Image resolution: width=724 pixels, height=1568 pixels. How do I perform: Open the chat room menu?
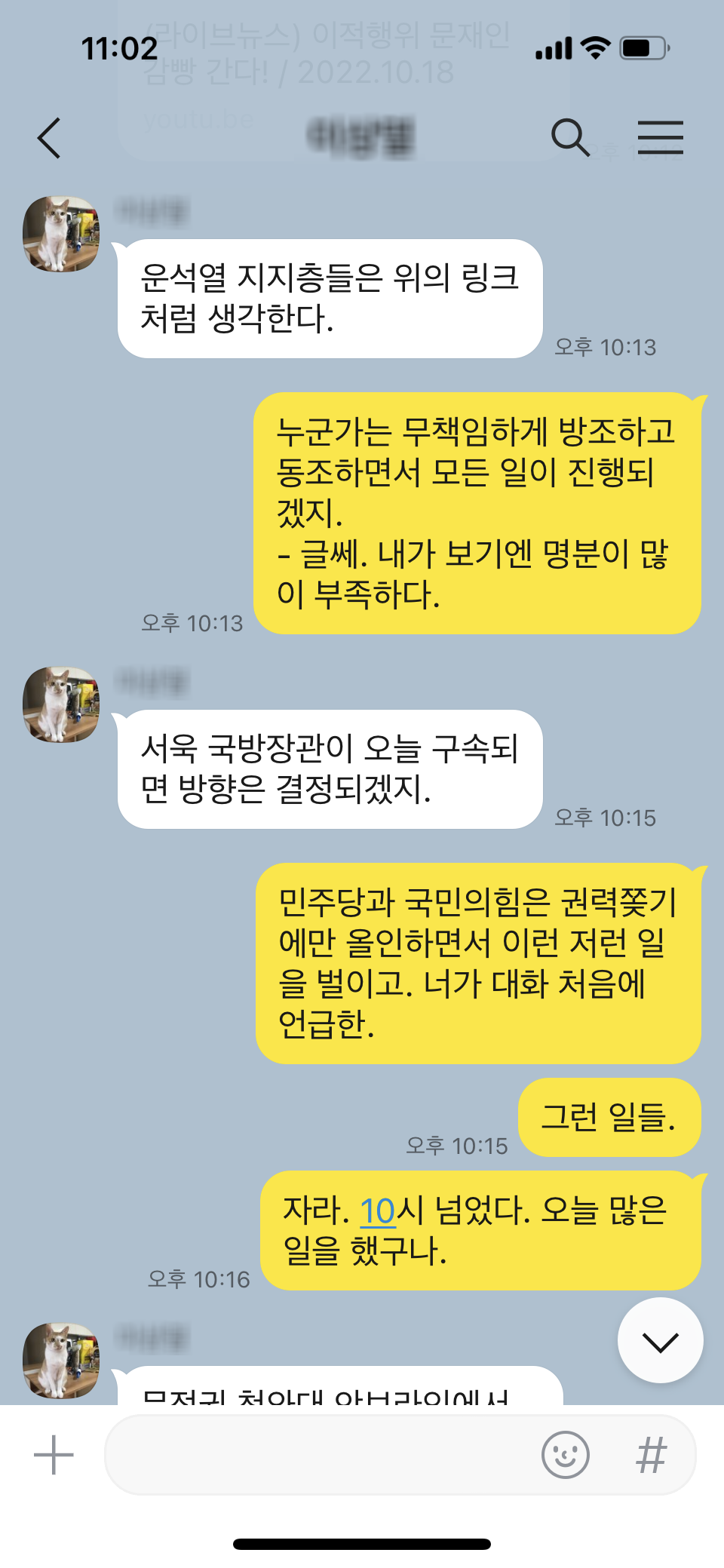661,138
